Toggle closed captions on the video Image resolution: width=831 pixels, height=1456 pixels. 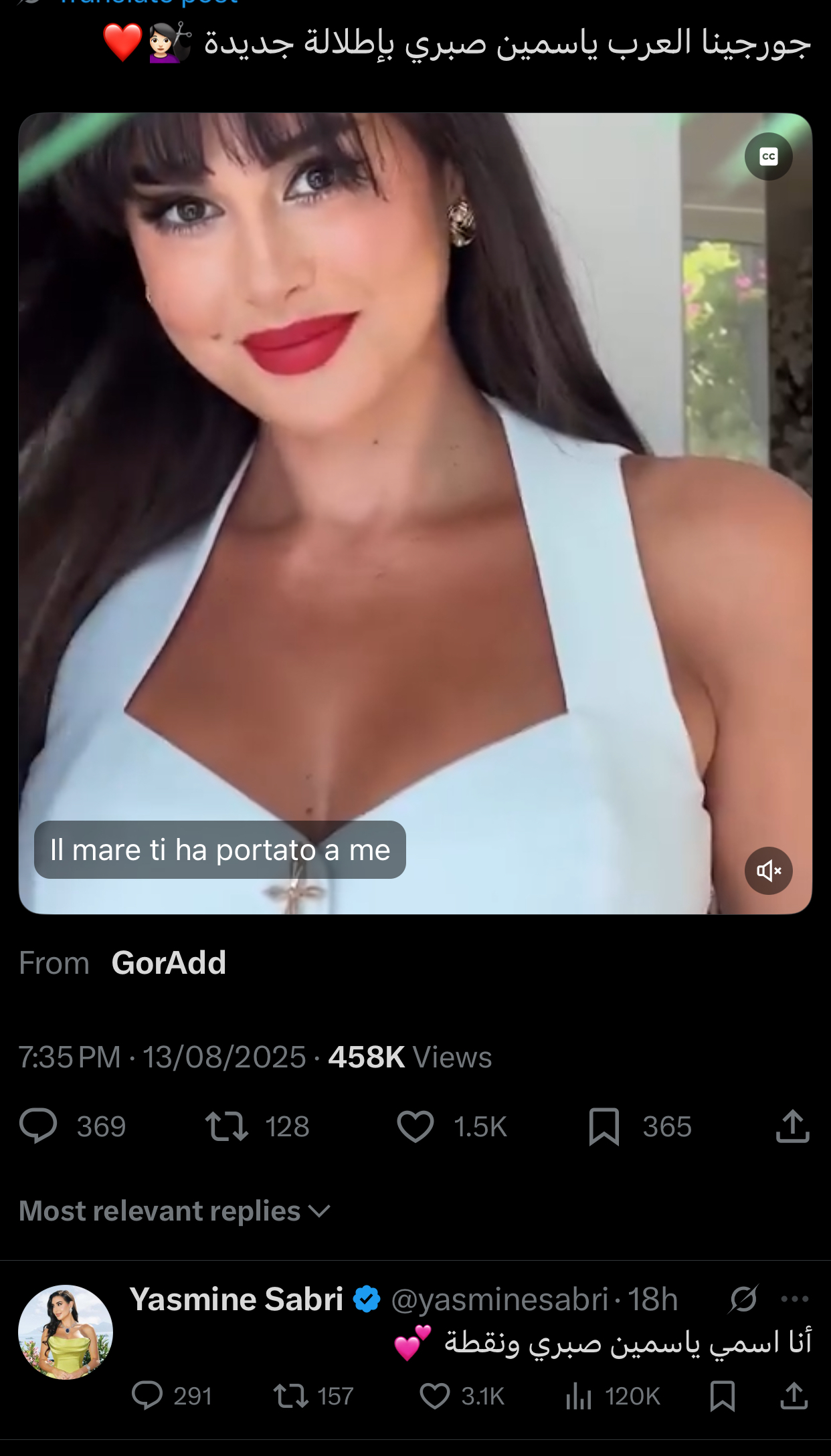coord(768,157)
